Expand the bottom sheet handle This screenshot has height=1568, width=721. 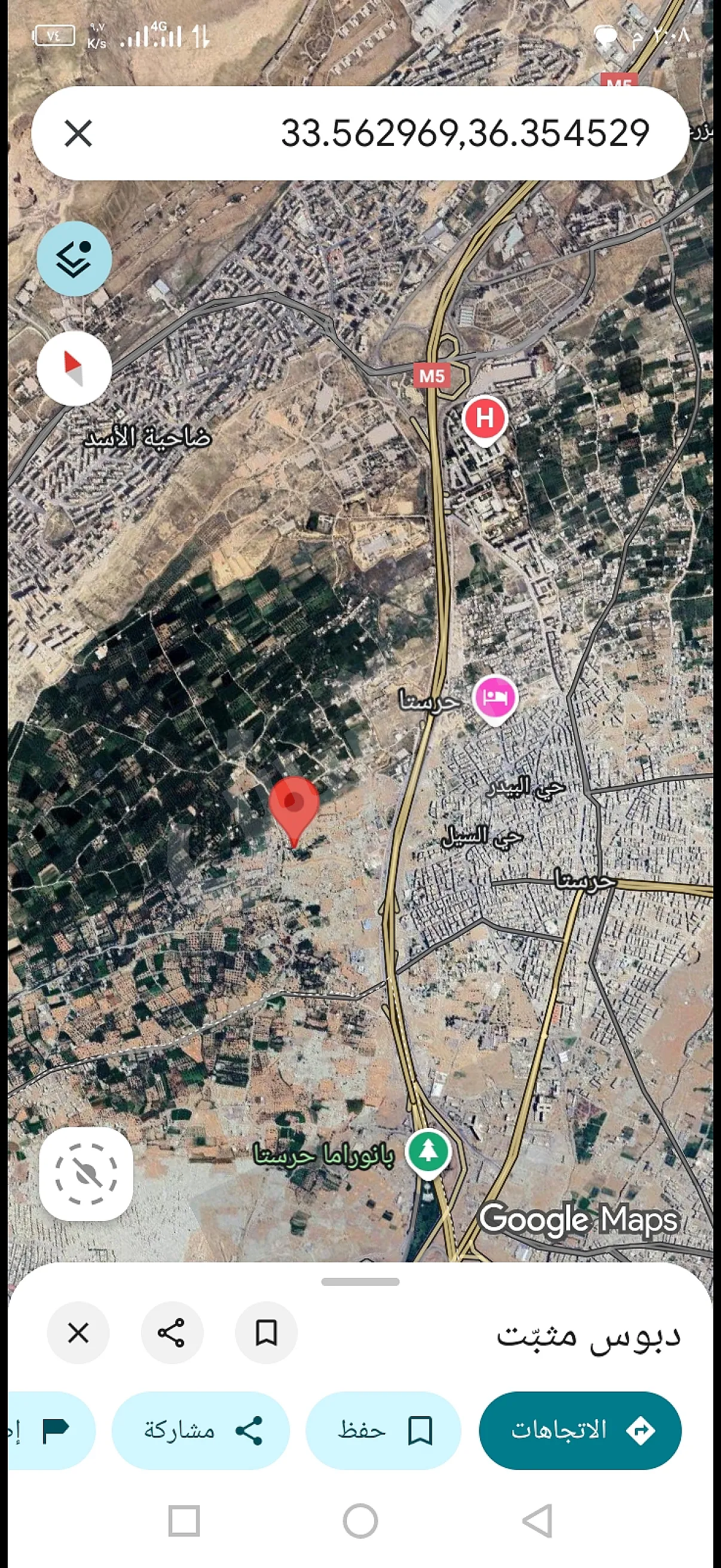[x=360, y=1282]
